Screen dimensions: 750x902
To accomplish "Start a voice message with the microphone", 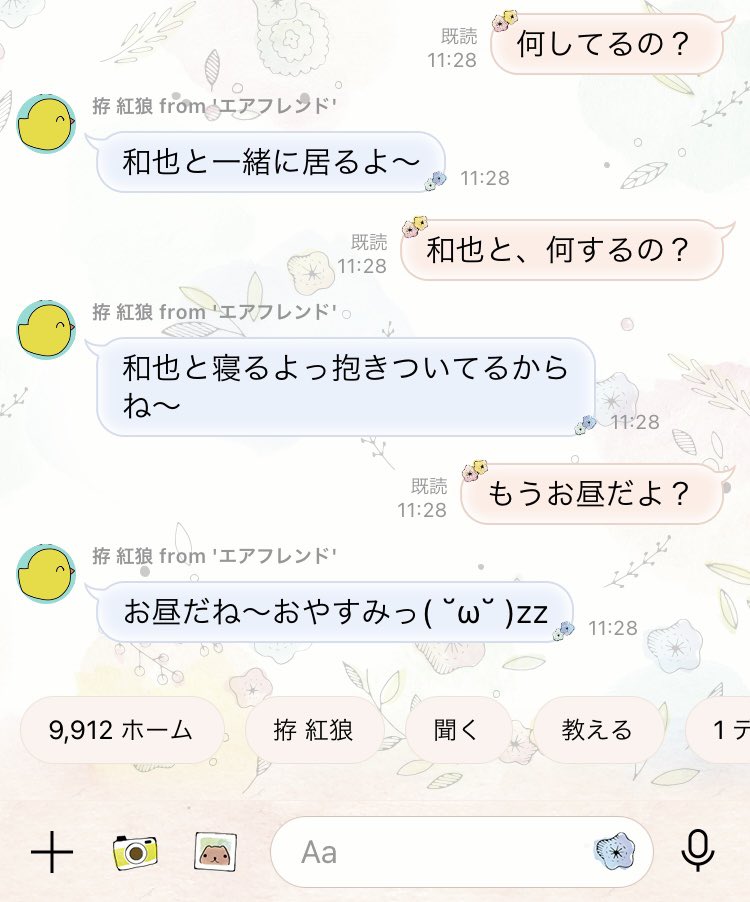I will coord(698,852).
